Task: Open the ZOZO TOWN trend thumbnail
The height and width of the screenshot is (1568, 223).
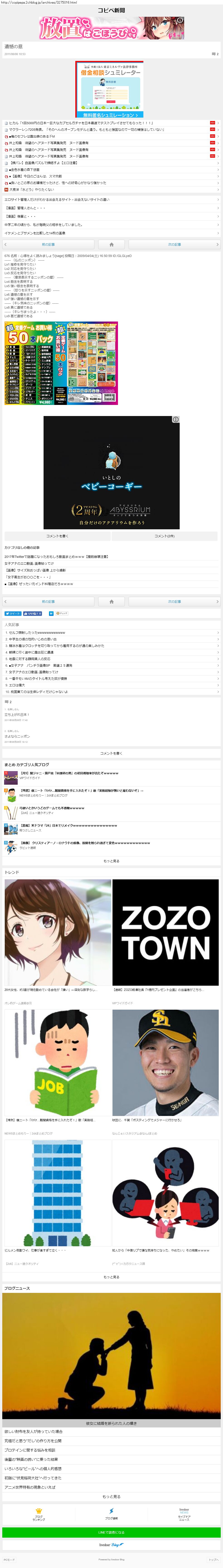Action: click(x=165, y=932)
